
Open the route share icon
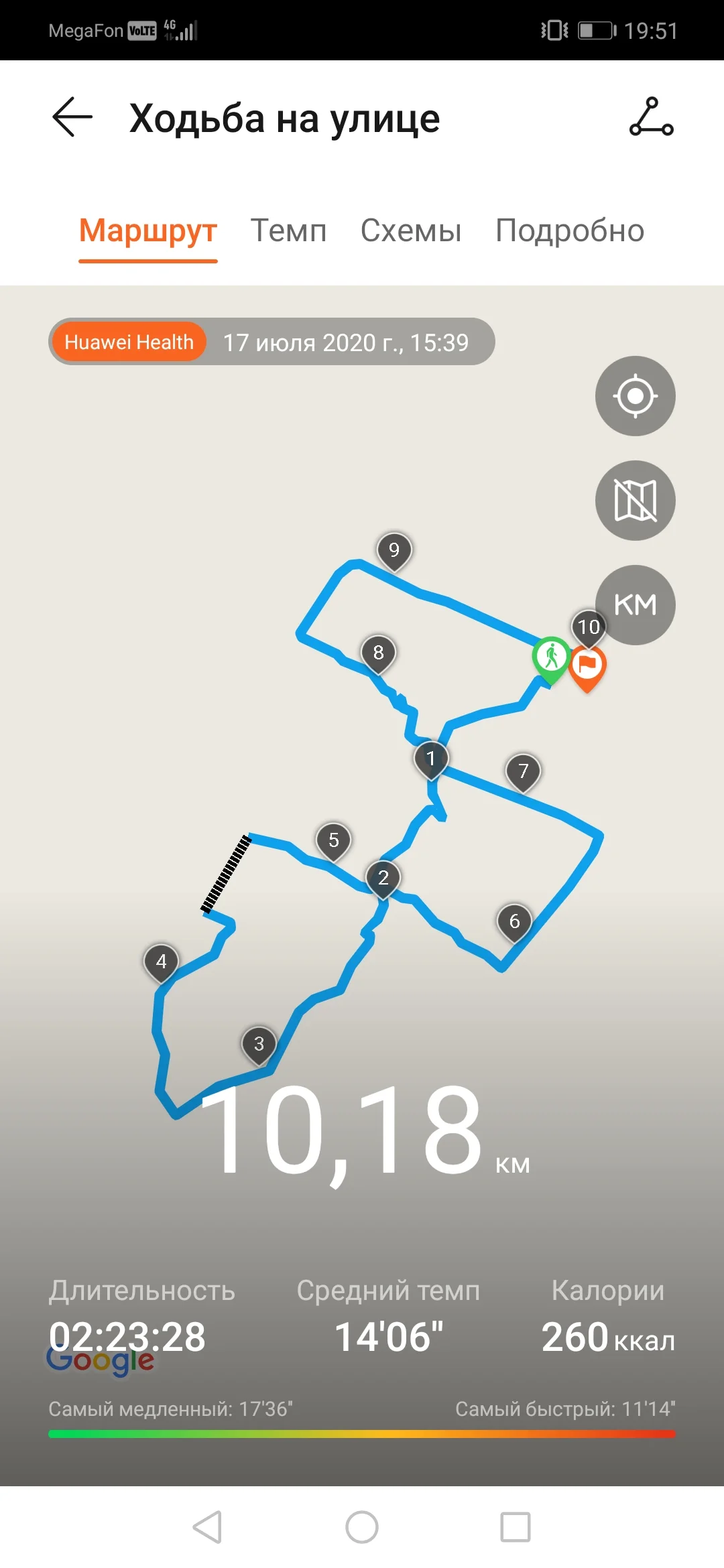651,117
